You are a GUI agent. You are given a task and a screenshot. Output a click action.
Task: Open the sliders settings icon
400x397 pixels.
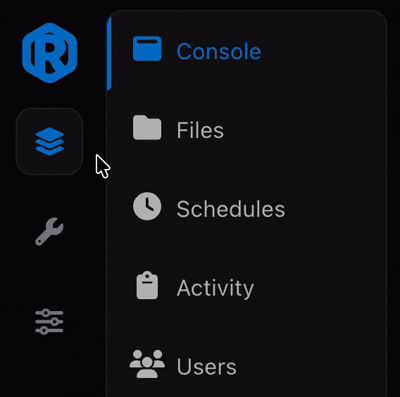49,322
